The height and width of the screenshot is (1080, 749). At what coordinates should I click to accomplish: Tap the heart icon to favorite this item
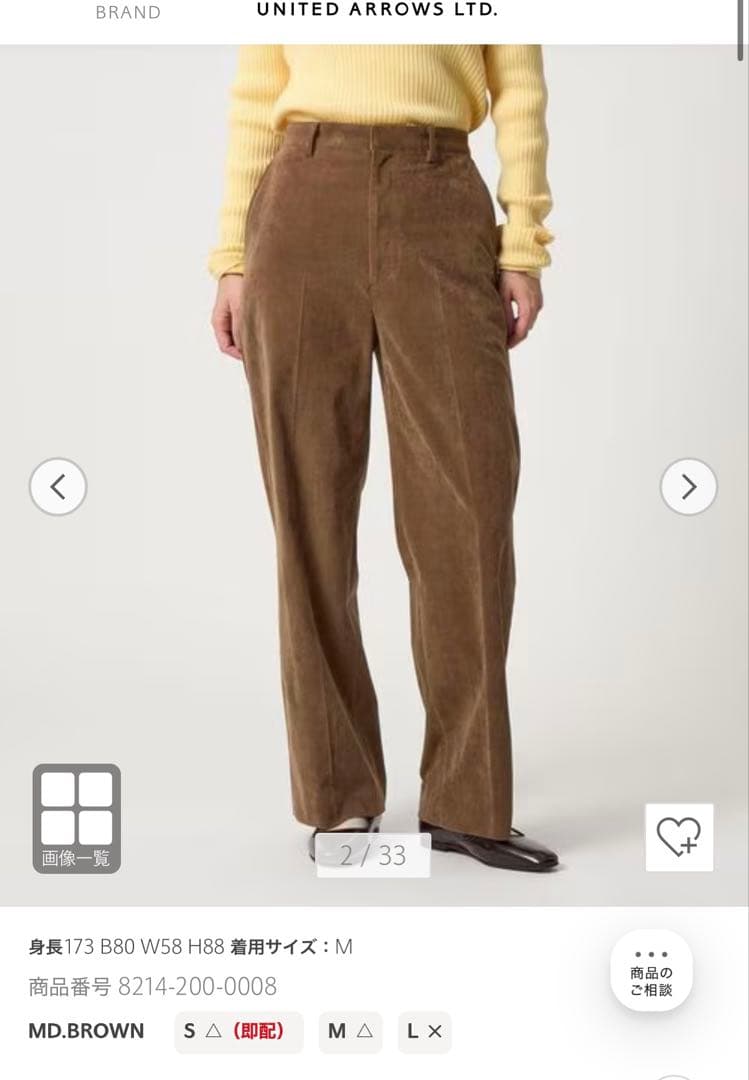pos(680,838)
